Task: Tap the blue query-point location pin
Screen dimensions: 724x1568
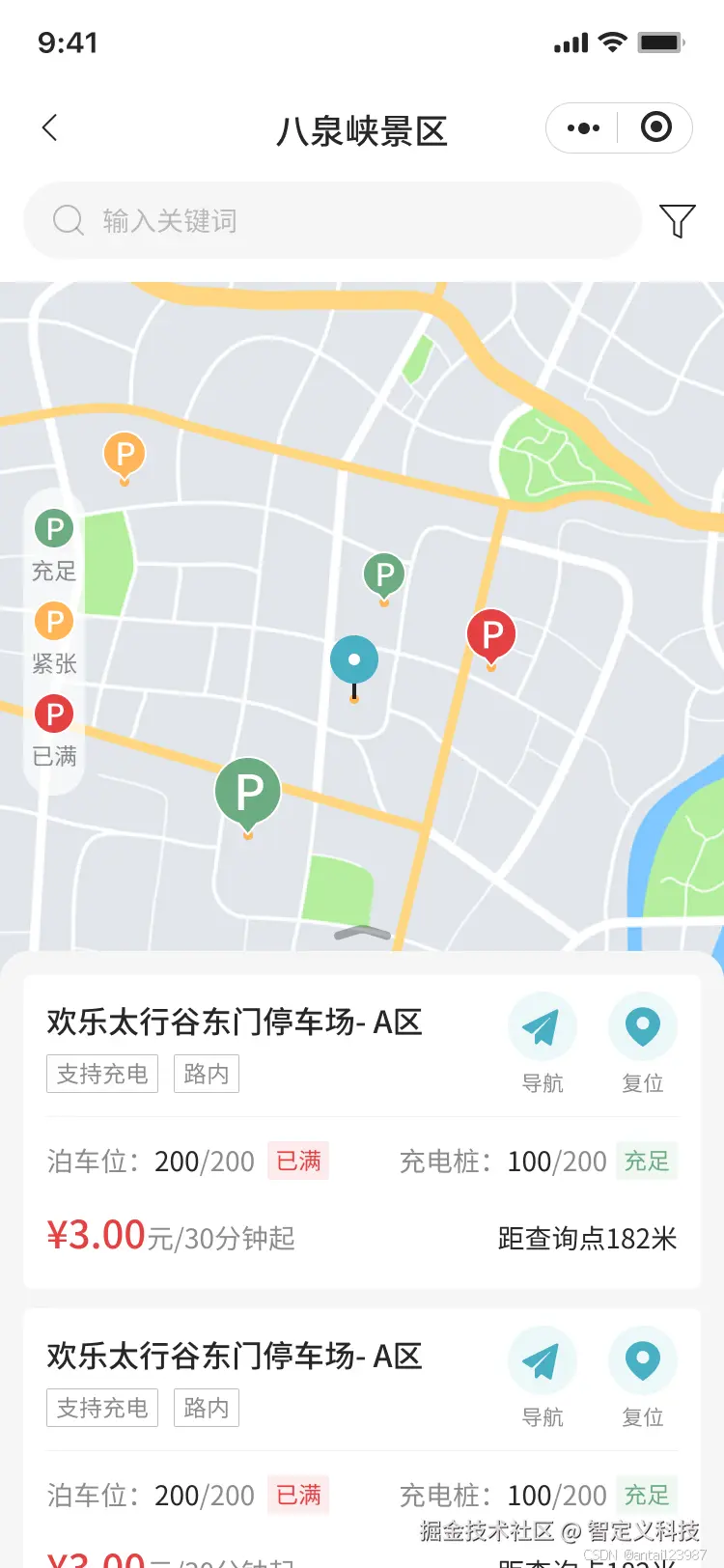Action: coord(354,662)
